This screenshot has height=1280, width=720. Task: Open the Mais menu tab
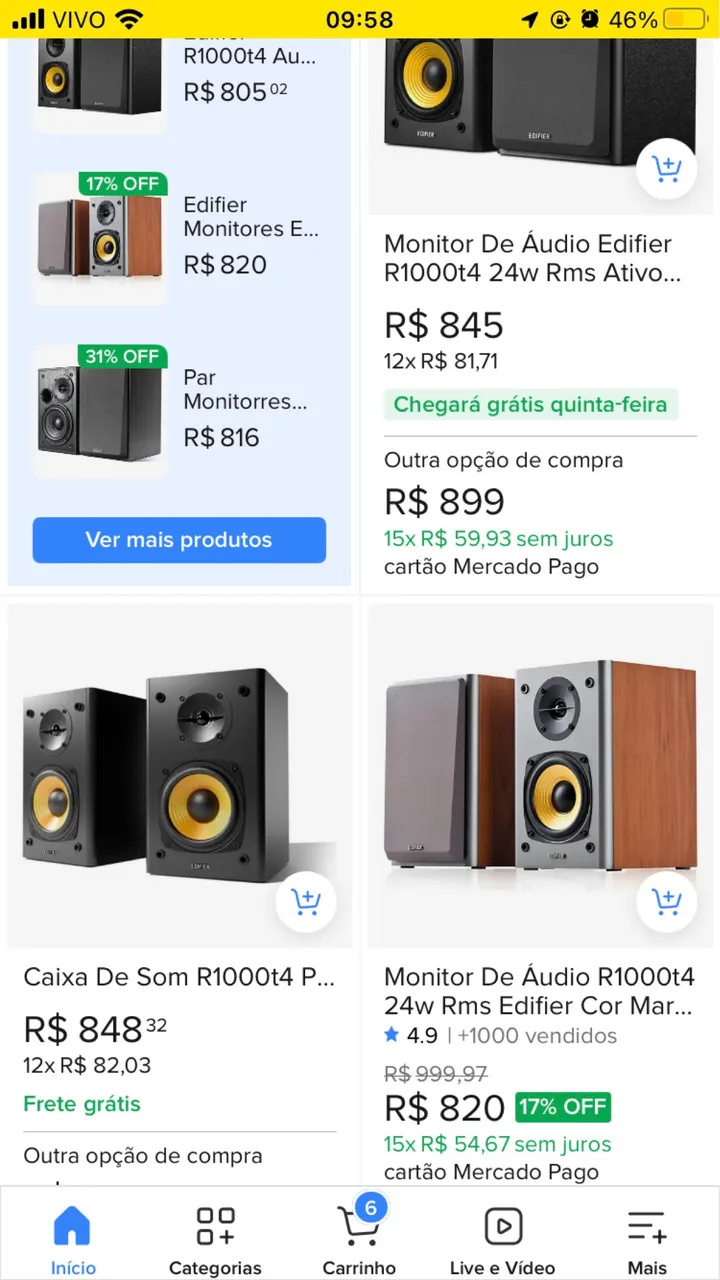tap(647, 1239)
